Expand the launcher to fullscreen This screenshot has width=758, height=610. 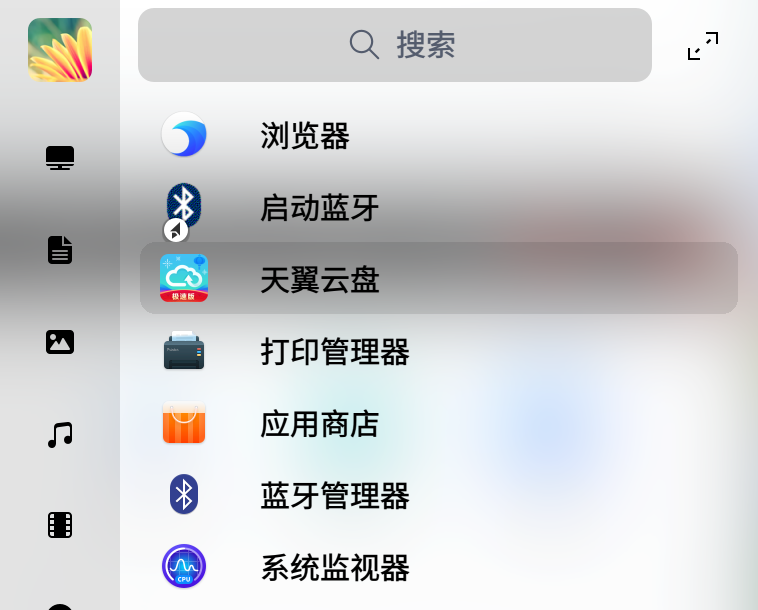coord(703,46)
